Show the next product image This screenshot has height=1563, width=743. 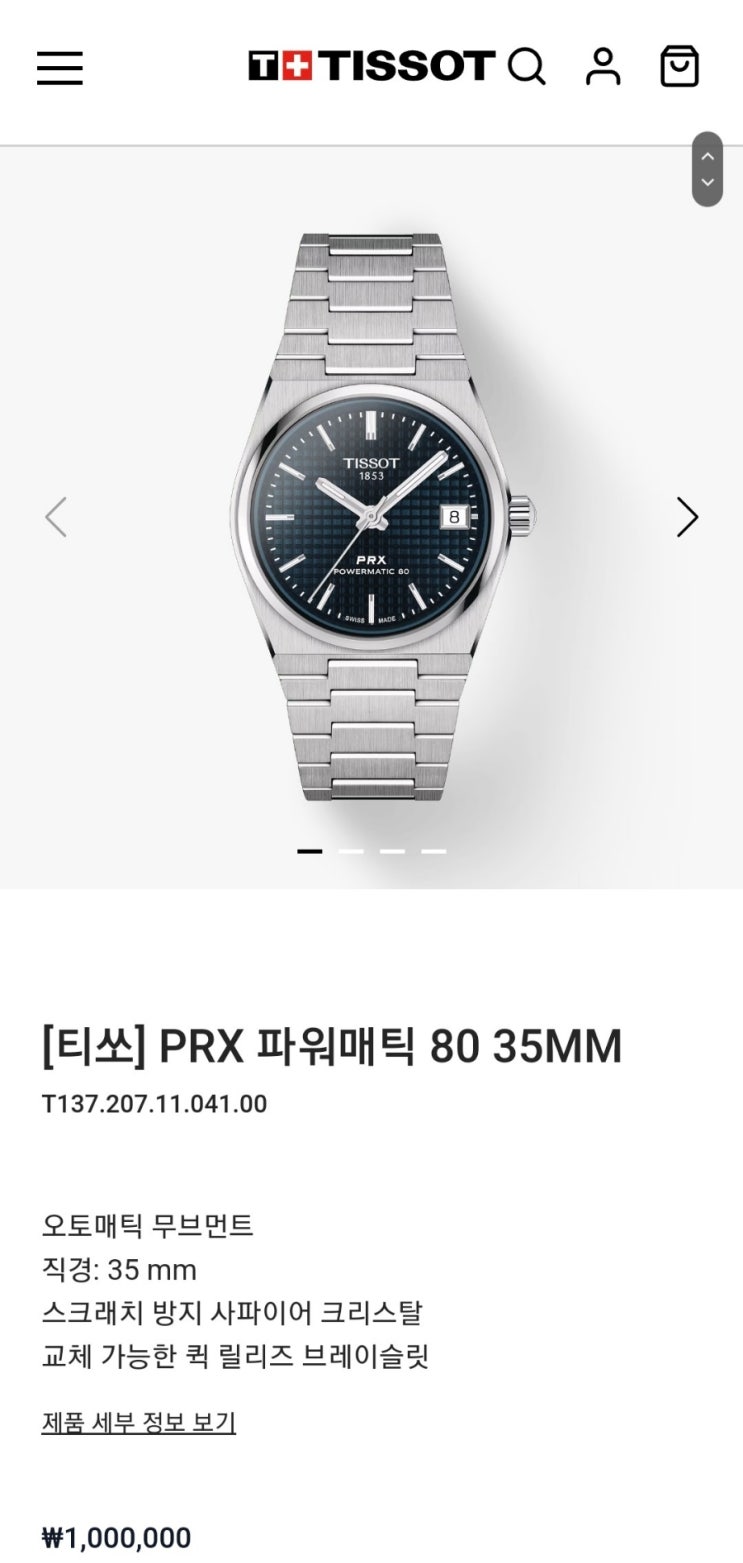tap(687, 517)
